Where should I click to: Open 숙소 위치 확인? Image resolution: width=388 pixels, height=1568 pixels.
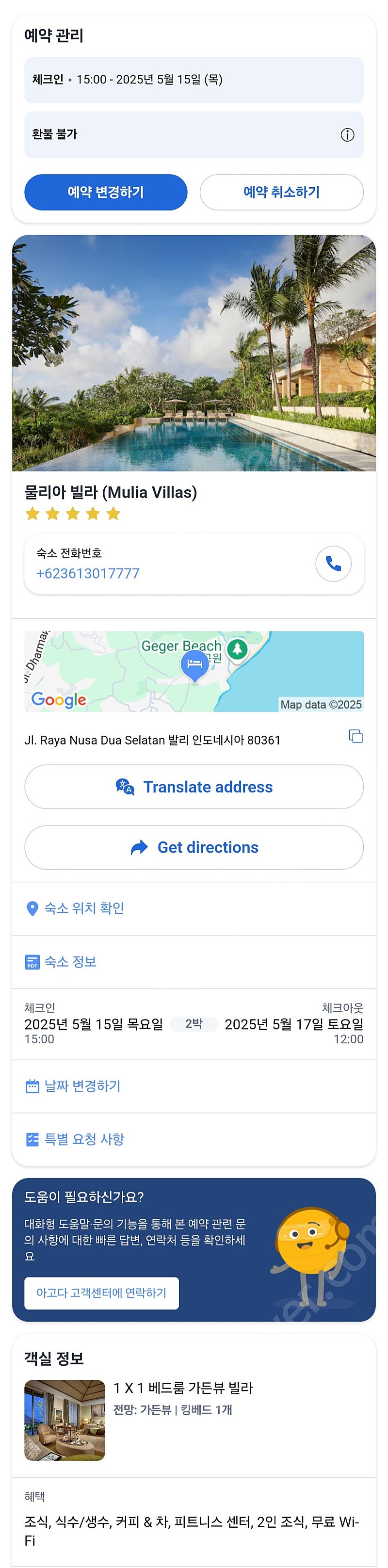84,908
